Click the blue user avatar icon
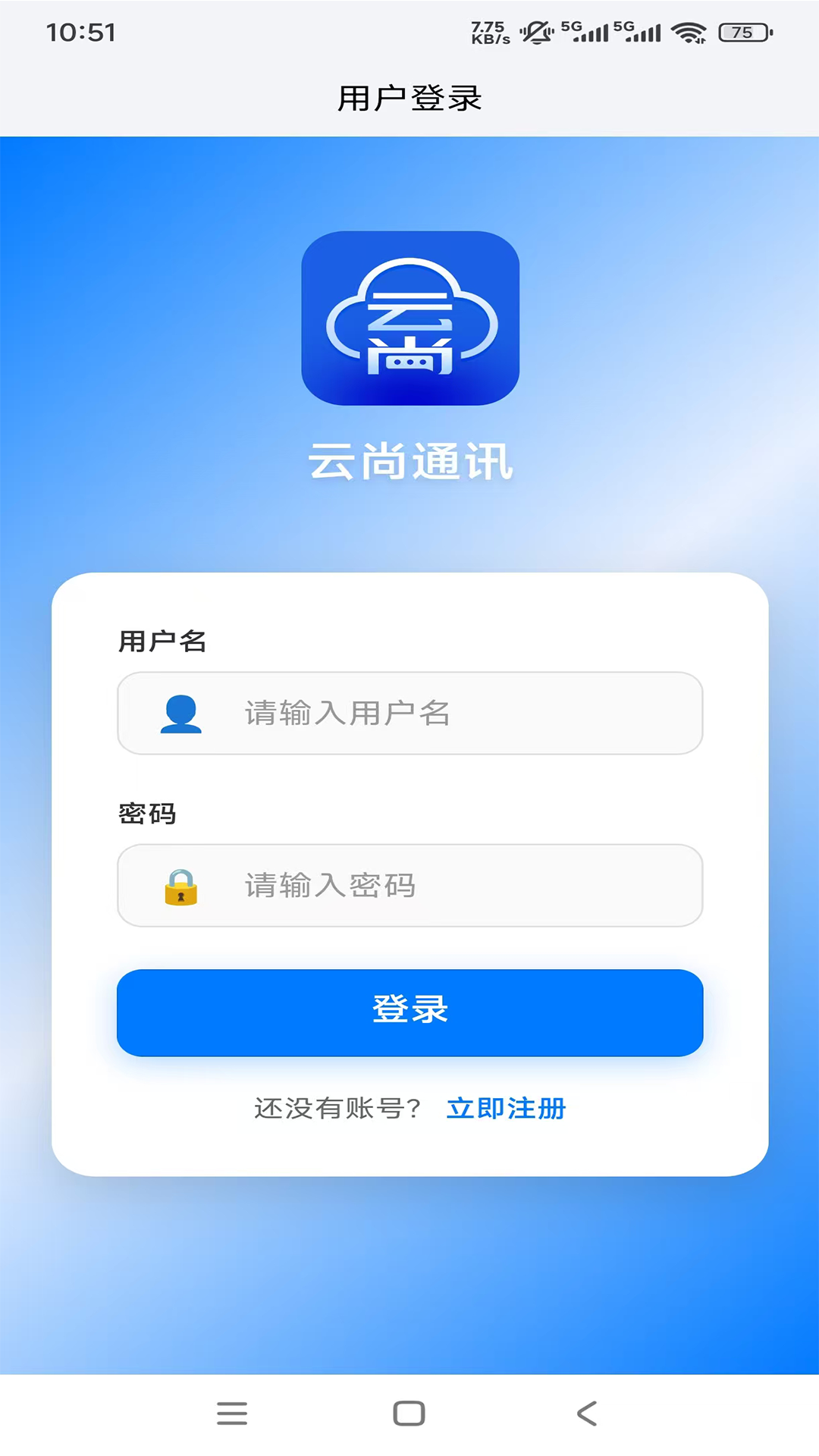Screen dimensions: 819x1456 click(x=180, y=714)
